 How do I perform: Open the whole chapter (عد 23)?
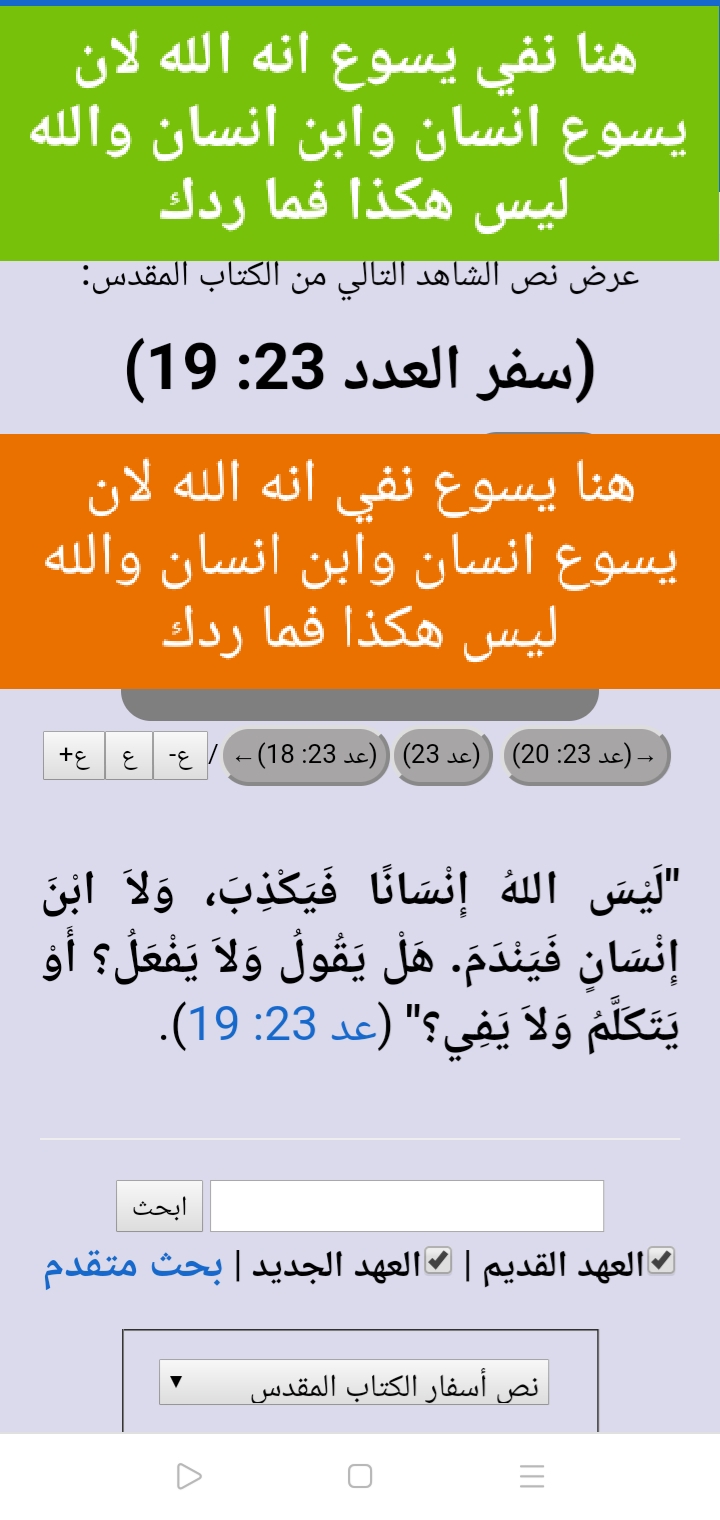click(x=443, y=756)
